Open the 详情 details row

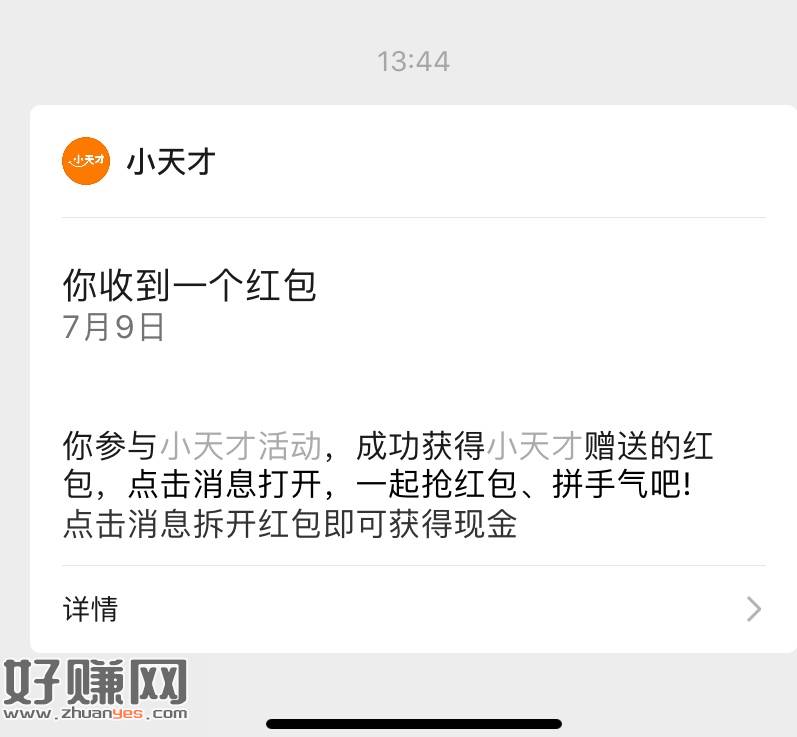(412, 608)
